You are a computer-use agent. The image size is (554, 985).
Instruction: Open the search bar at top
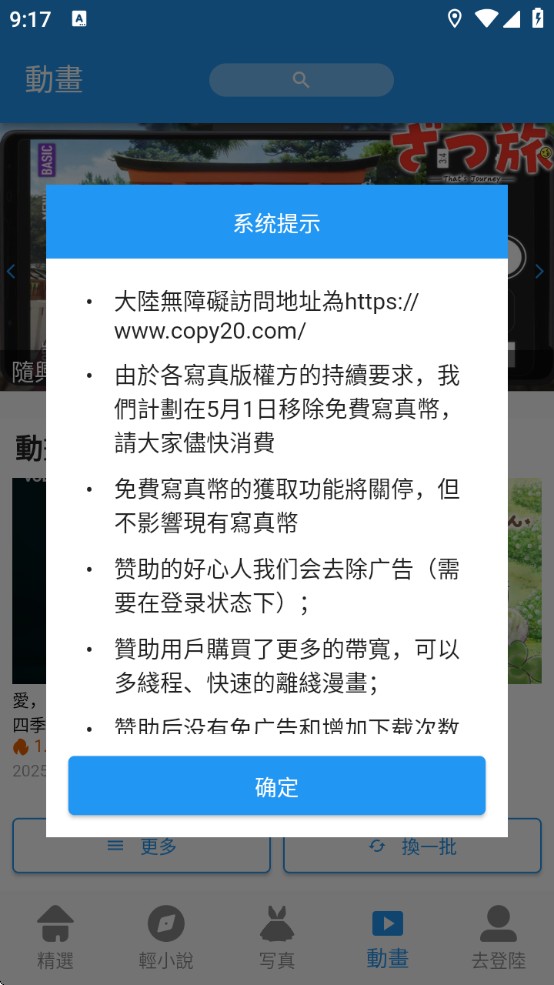301,80
